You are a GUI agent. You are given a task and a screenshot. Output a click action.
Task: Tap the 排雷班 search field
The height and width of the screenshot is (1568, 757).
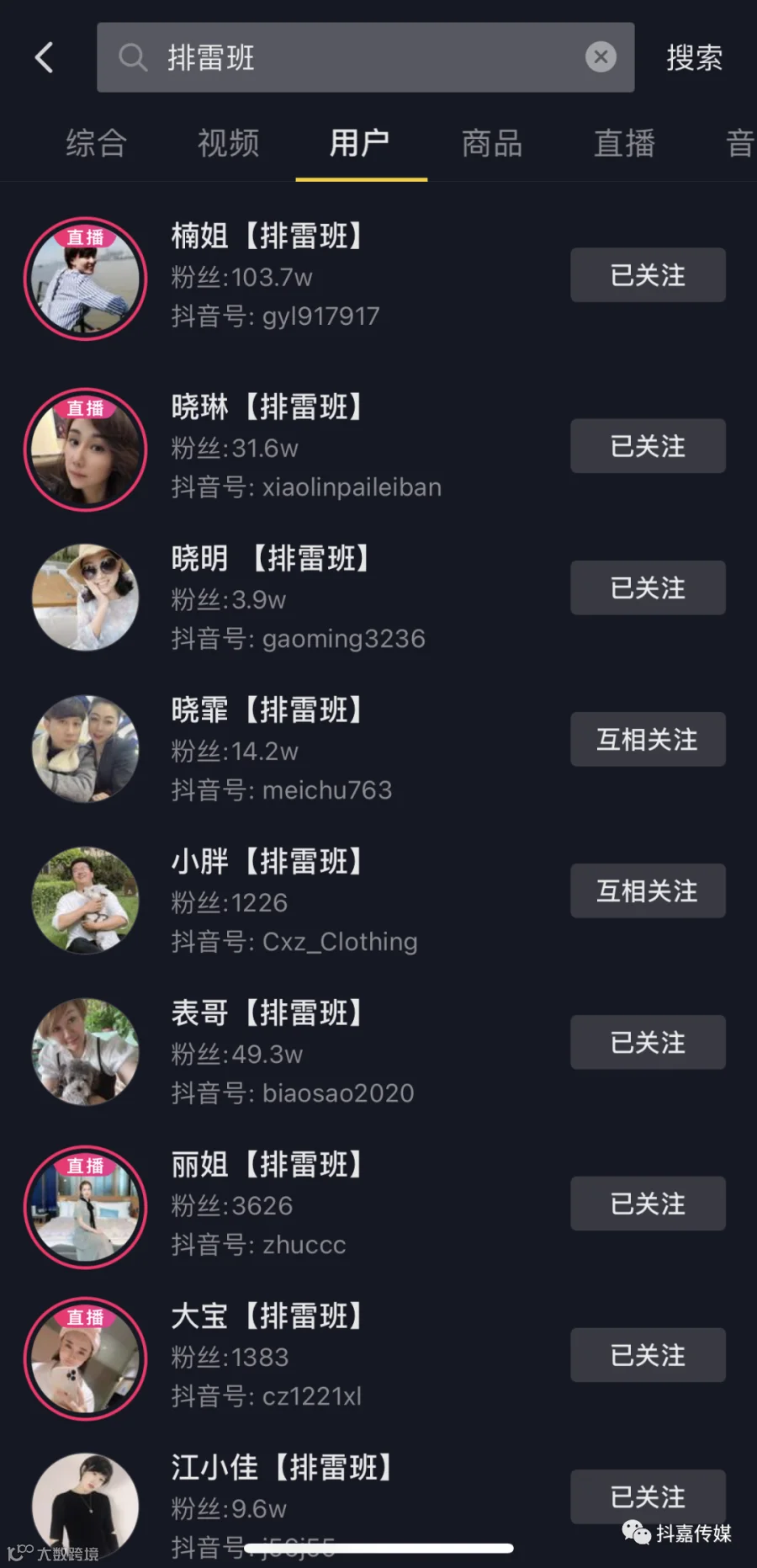pyautogui.click(x=365, y=57)
